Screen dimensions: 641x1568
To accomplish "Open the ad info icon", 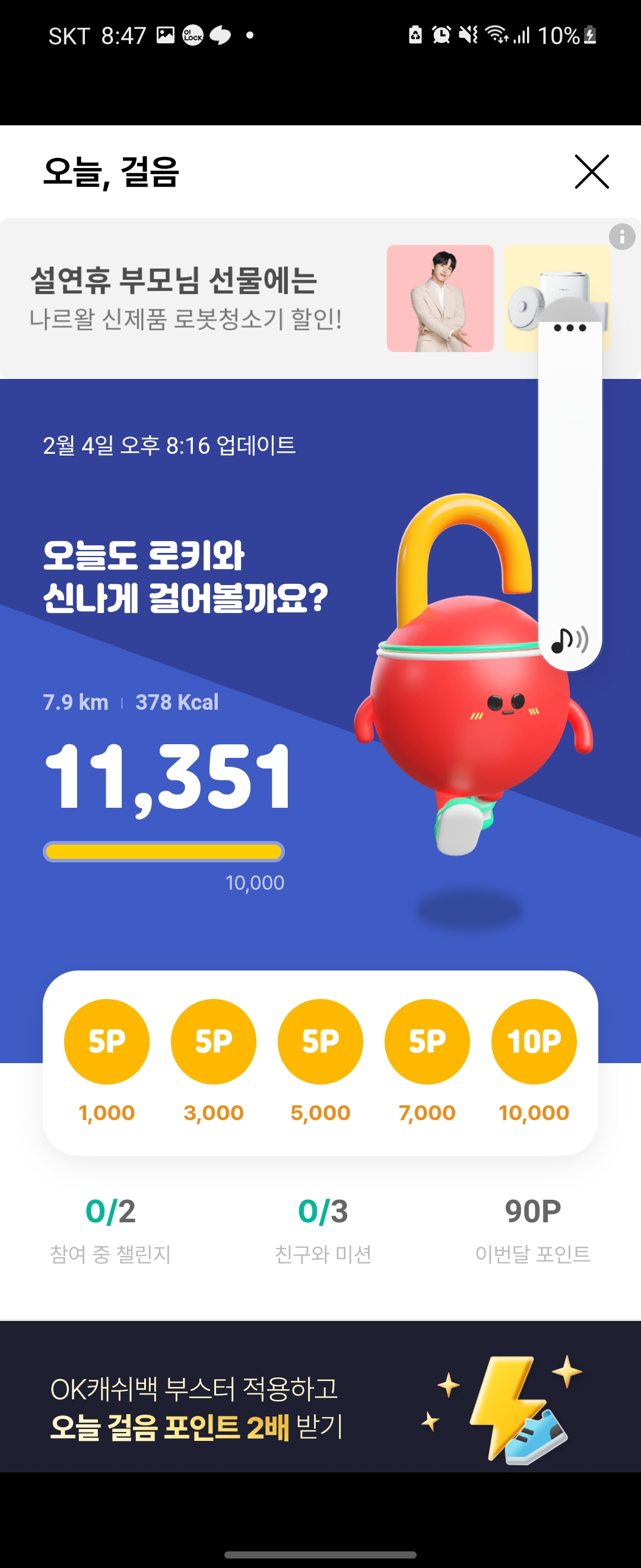I will click(x=621, y=237).
